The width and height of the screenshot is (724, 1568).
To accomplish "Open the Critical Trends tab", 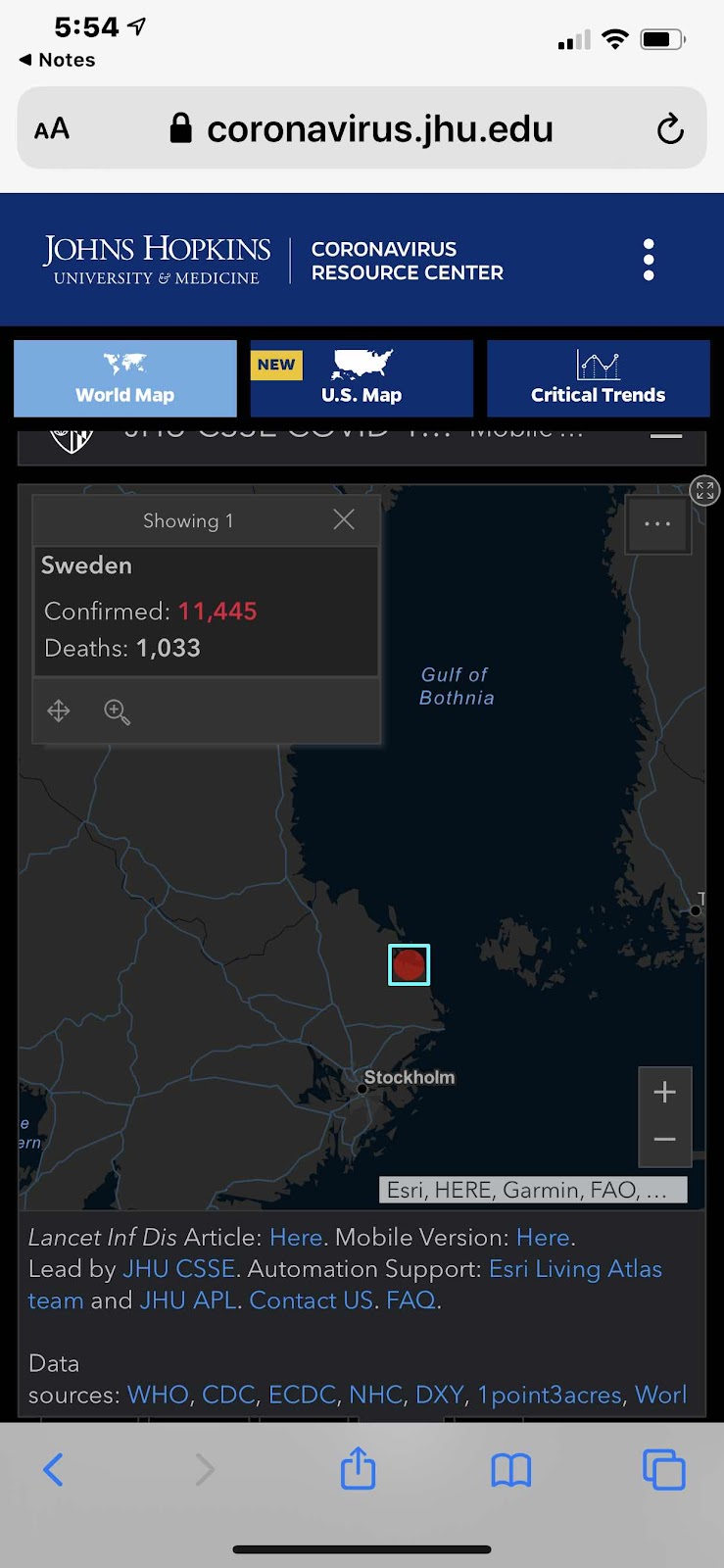I will (598, 378).
